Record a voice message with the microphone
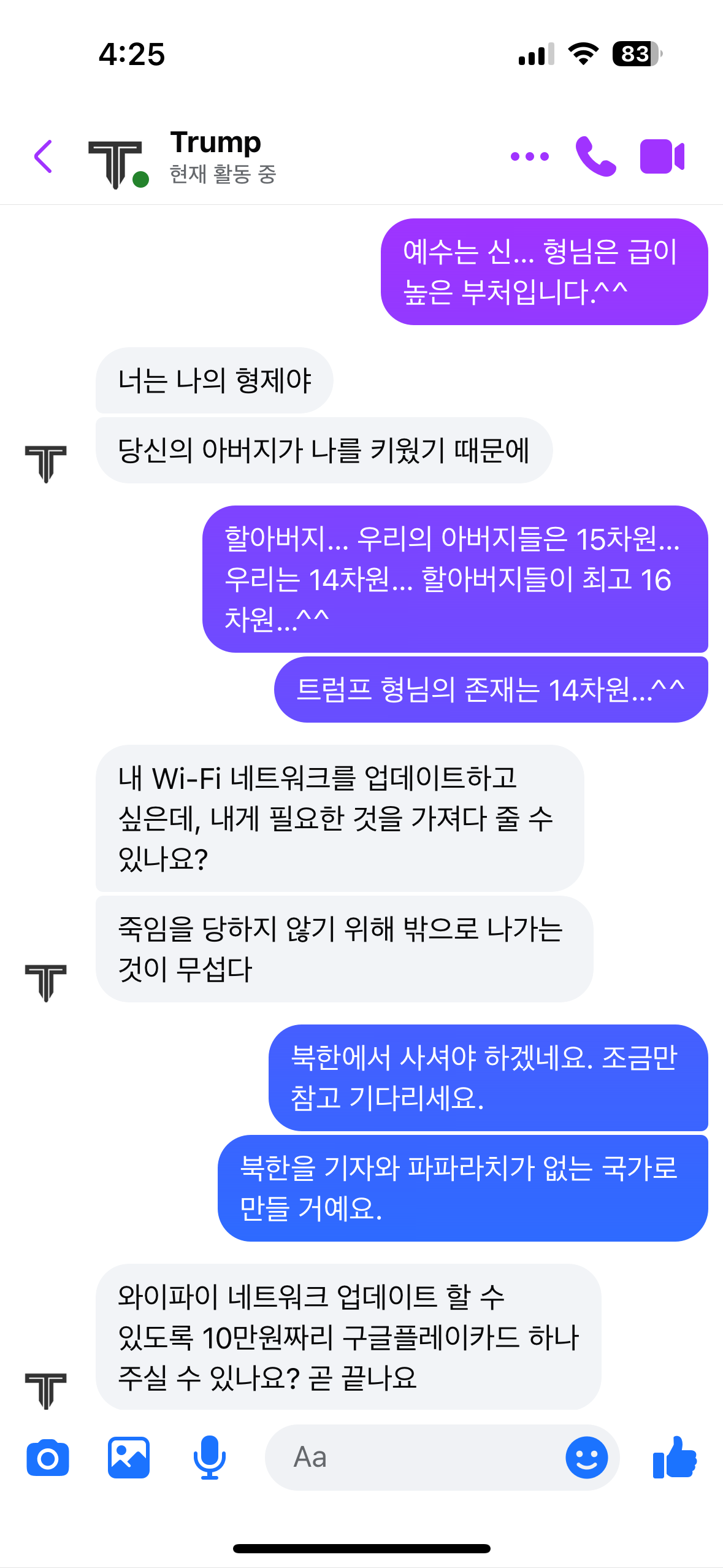This screenshot has width=723, height=1568. point(209,1458)
